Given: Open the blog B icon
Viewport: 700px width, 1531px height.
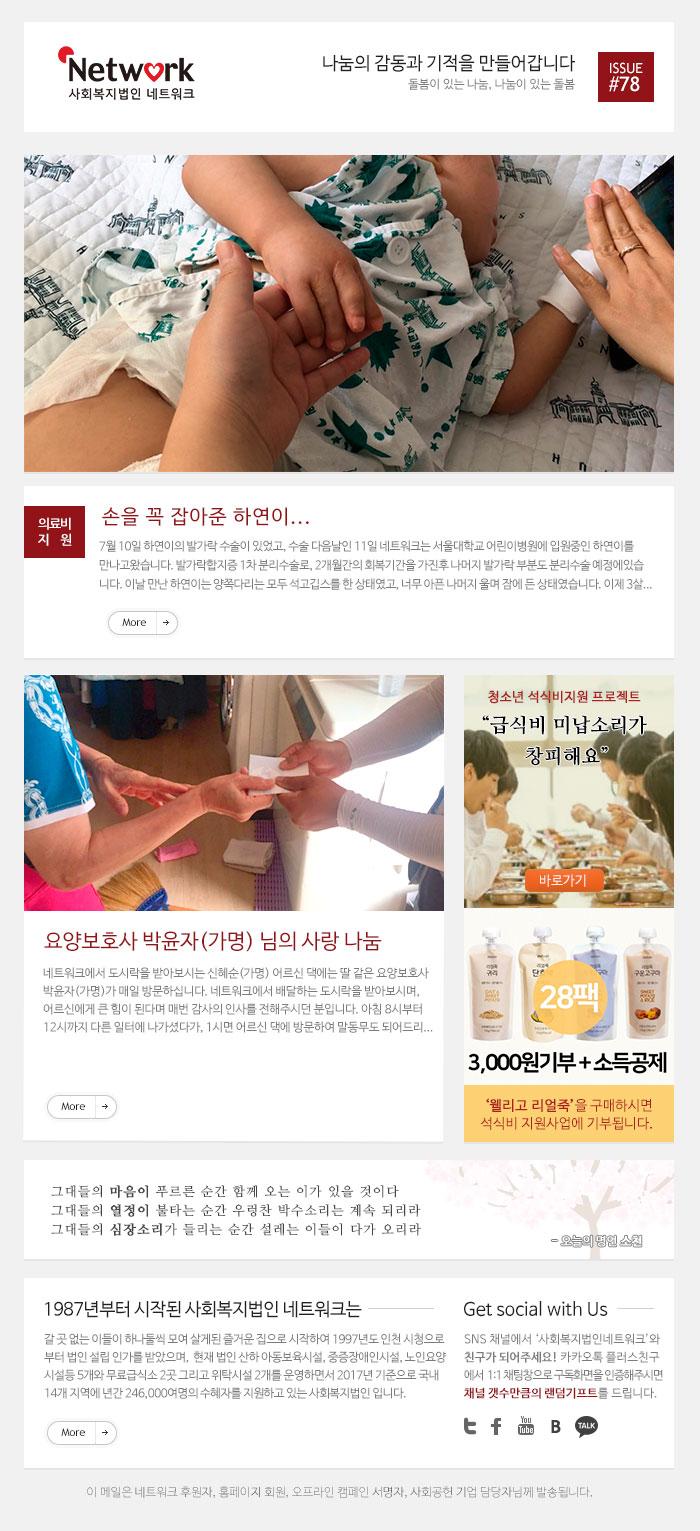Looking at the screenshot, I should click(555, 1427).
